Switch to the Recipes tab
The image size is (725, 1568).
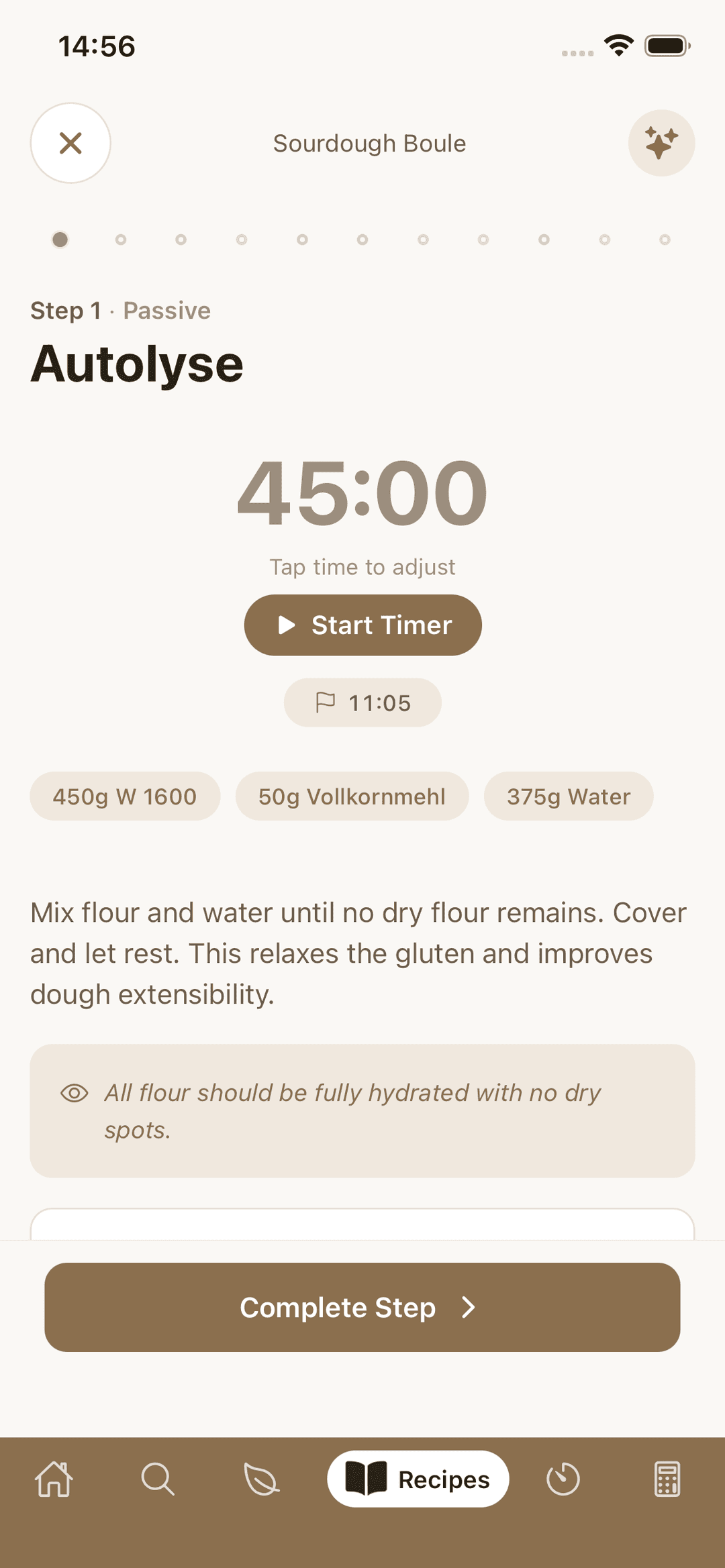(x=418, y=1479)
